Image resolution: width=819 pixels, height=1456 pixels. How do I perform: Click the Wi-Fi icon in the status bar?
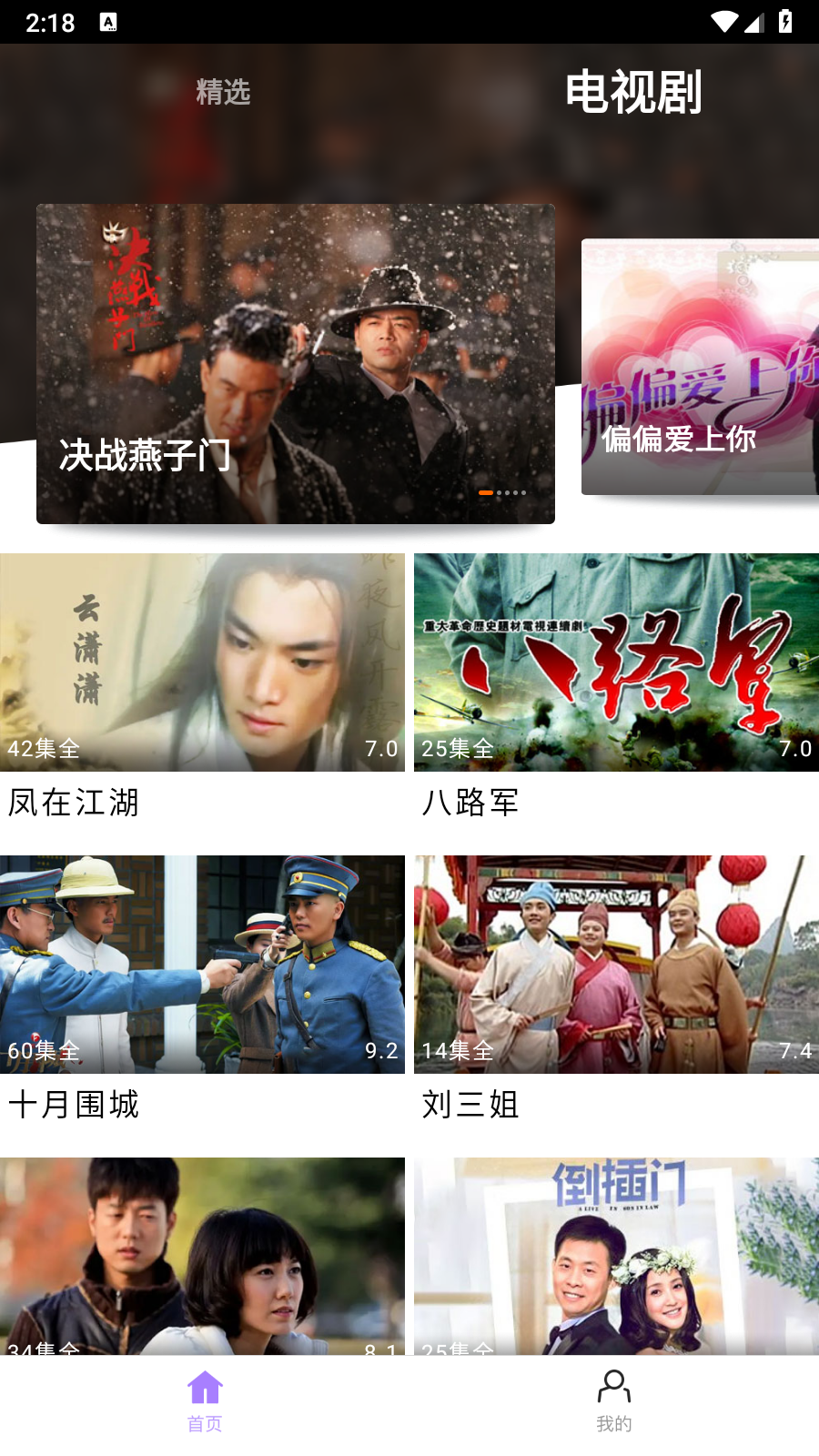722,22
